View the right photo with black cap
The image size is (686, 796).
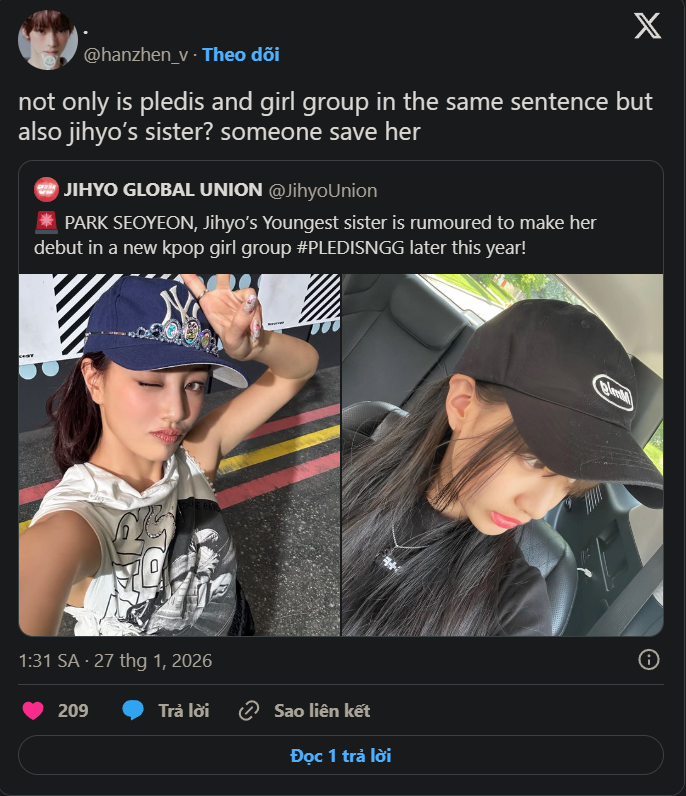click(x=502, y=455)
